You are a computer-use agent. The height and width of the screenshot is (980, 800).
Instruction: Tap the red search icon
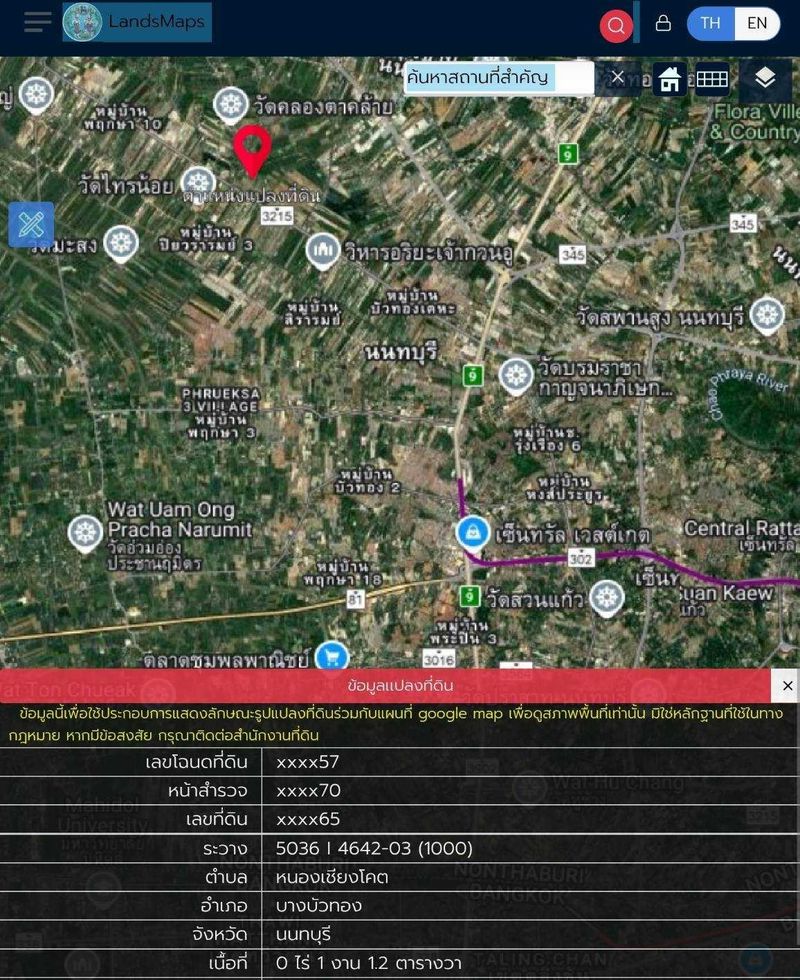tap(616, 25)
